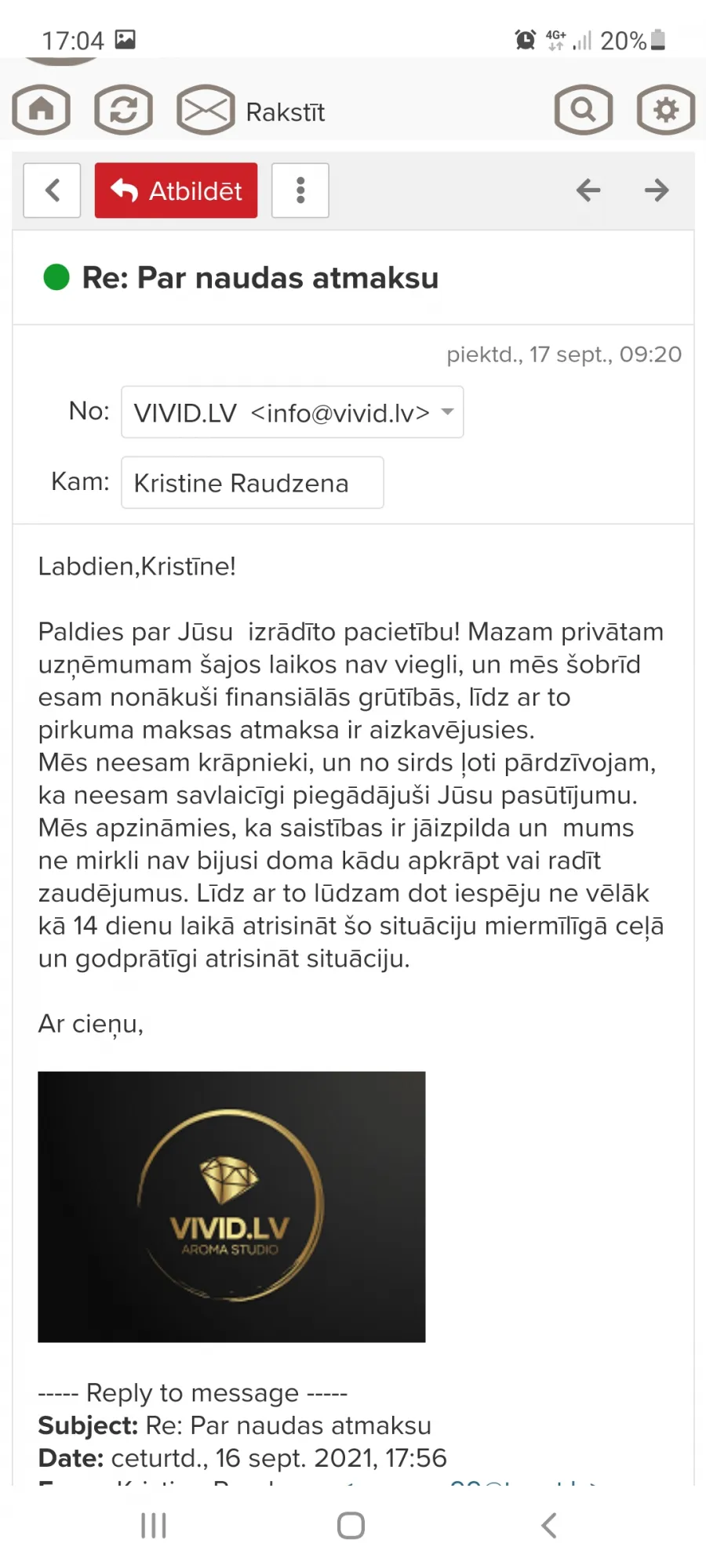Open the three-dot more actions menu
The height and width of the screenshot is (1568, 706).
pyautogui.click(x=300, y=191)
